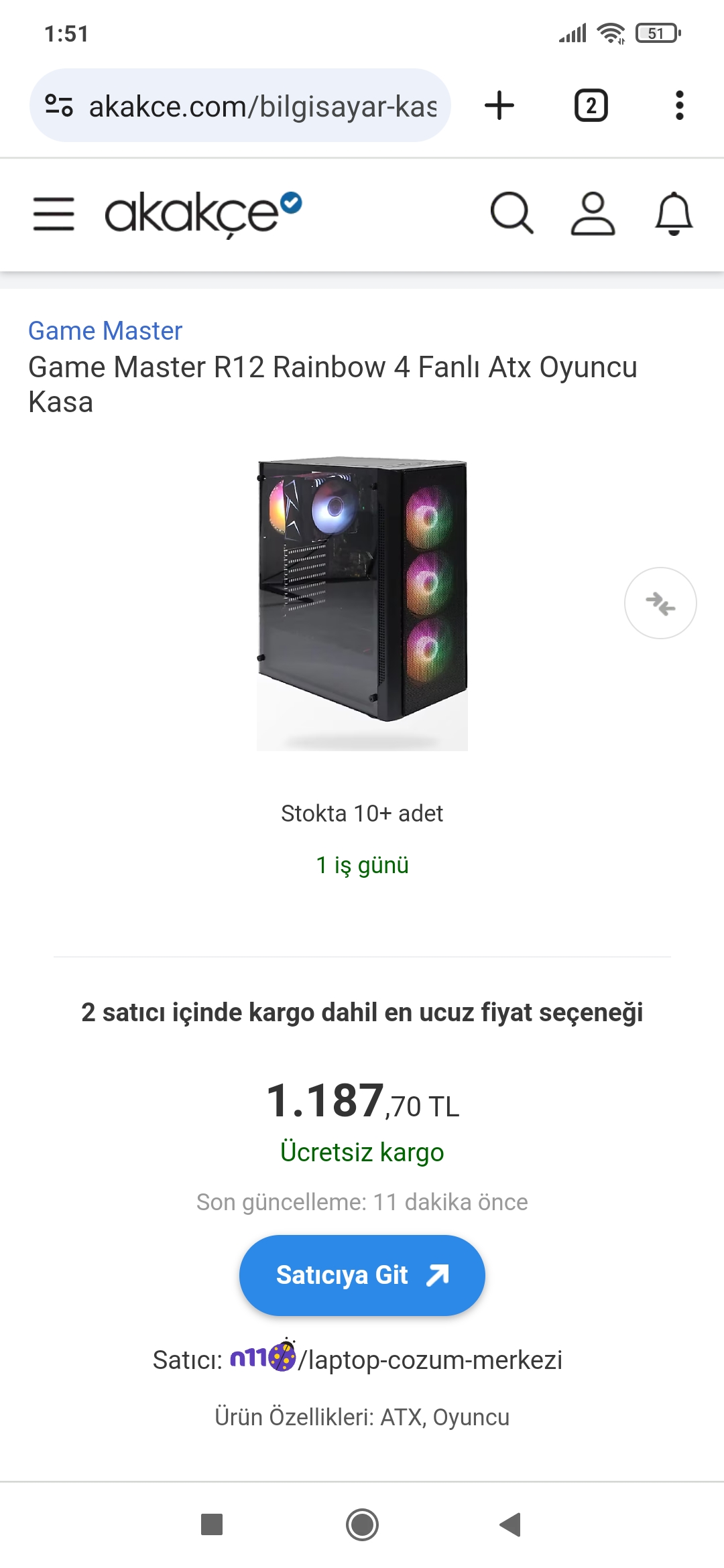
Task: Open the hamburger menu
Action: [x=54, y=214]
